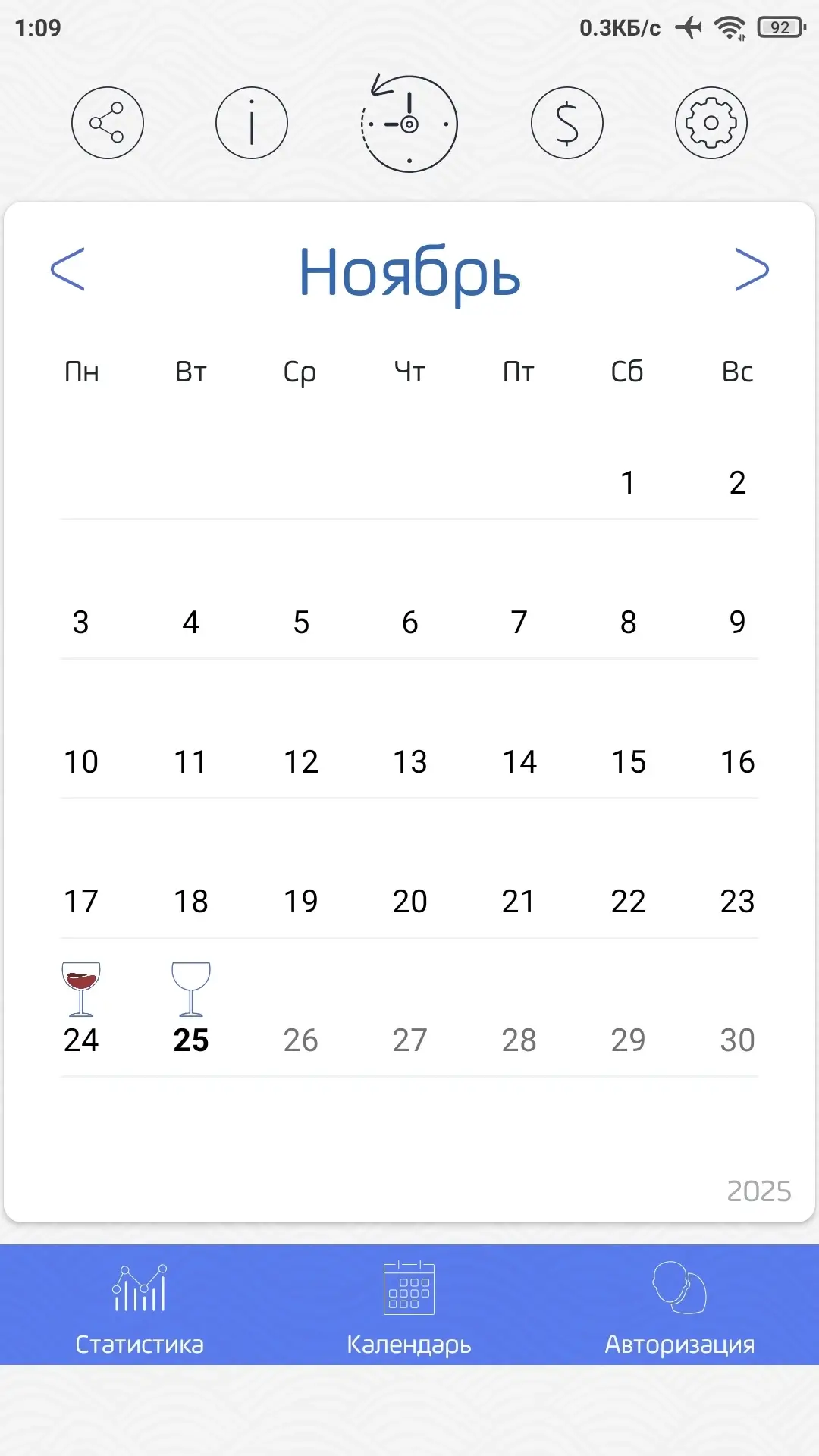Open the dollar sign icon
Image resolution: width=819 pixels, height=1456 pixels.
click(567, 123)
